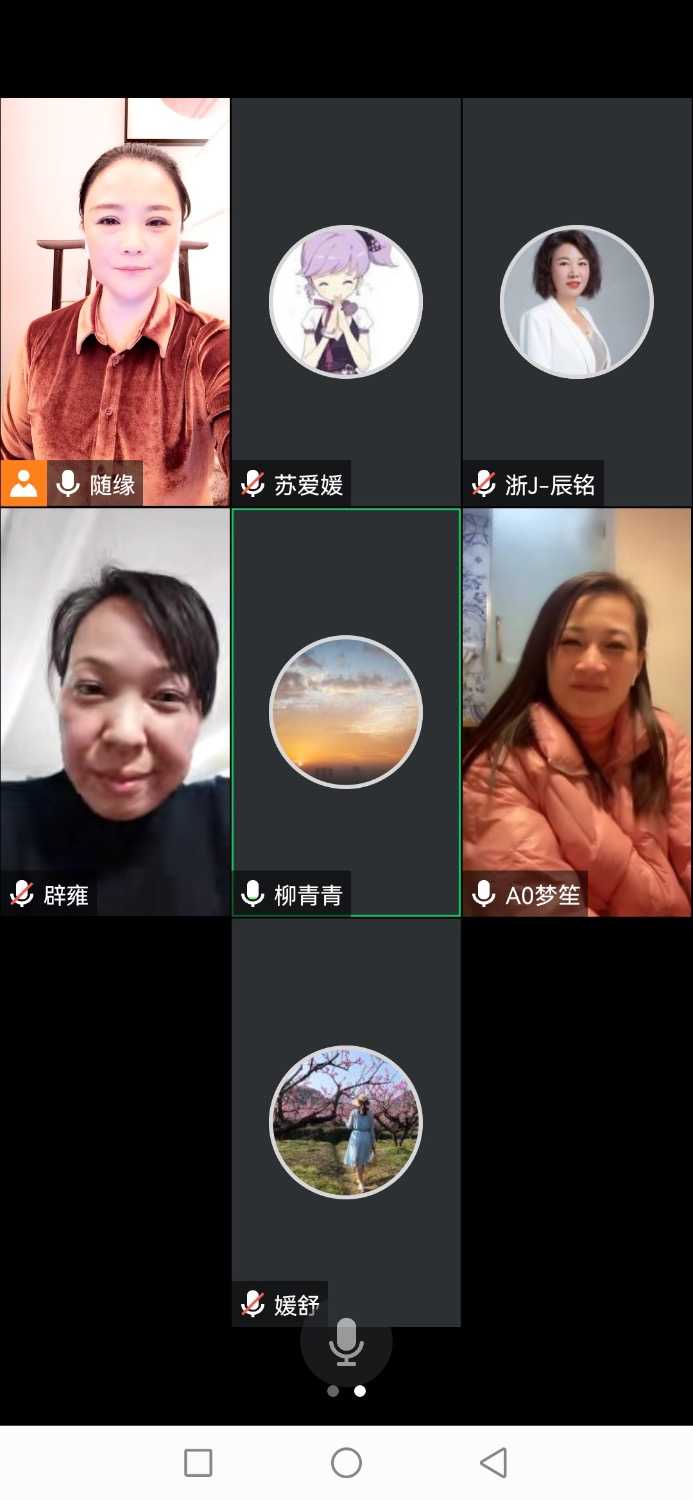
Task: Select 浙J-辰铭's participant tile
Action: pos(577,300)
